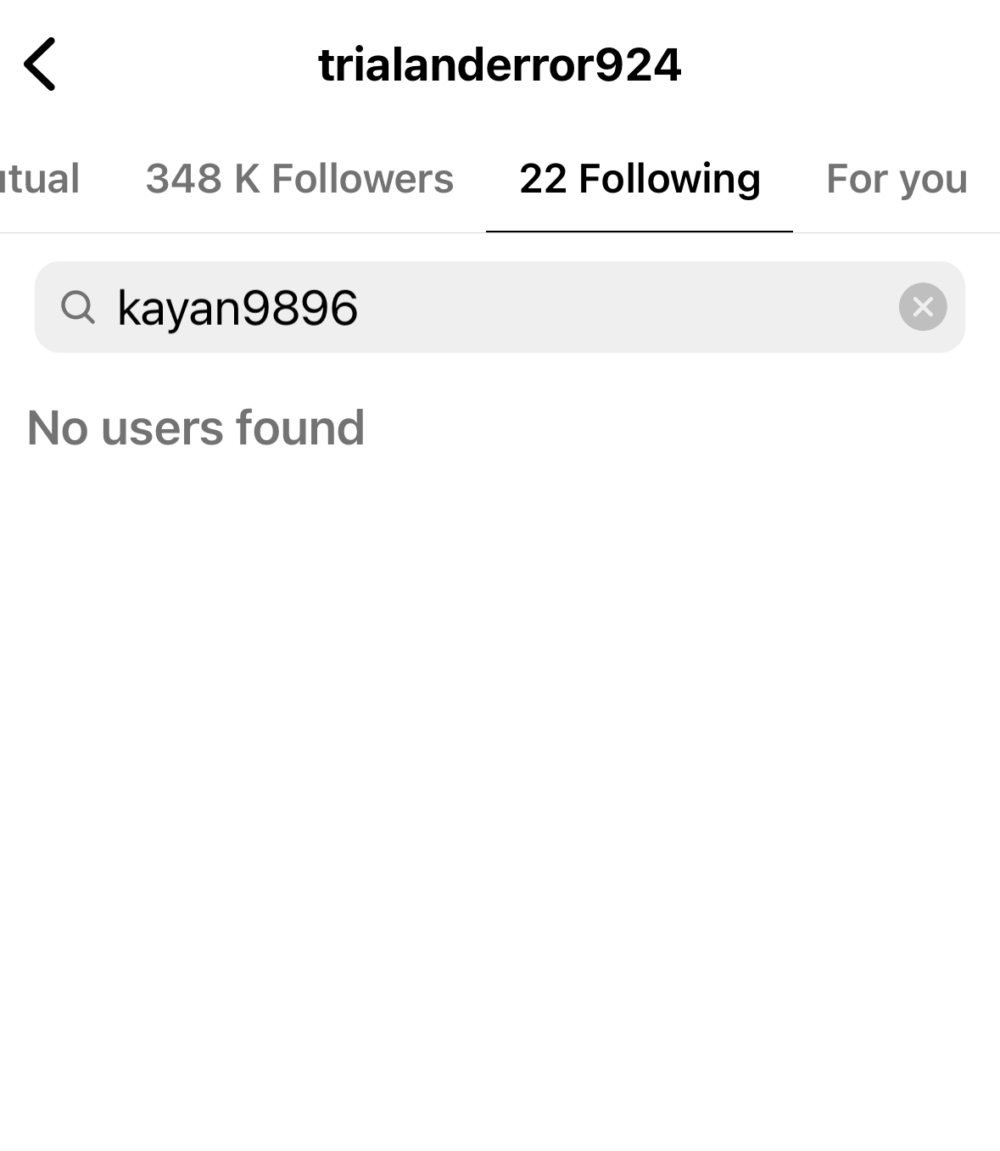Select the 22 Following tab
This screenshot has width=1000, height=1151.
pyautogui.click(x=639, y=179)
